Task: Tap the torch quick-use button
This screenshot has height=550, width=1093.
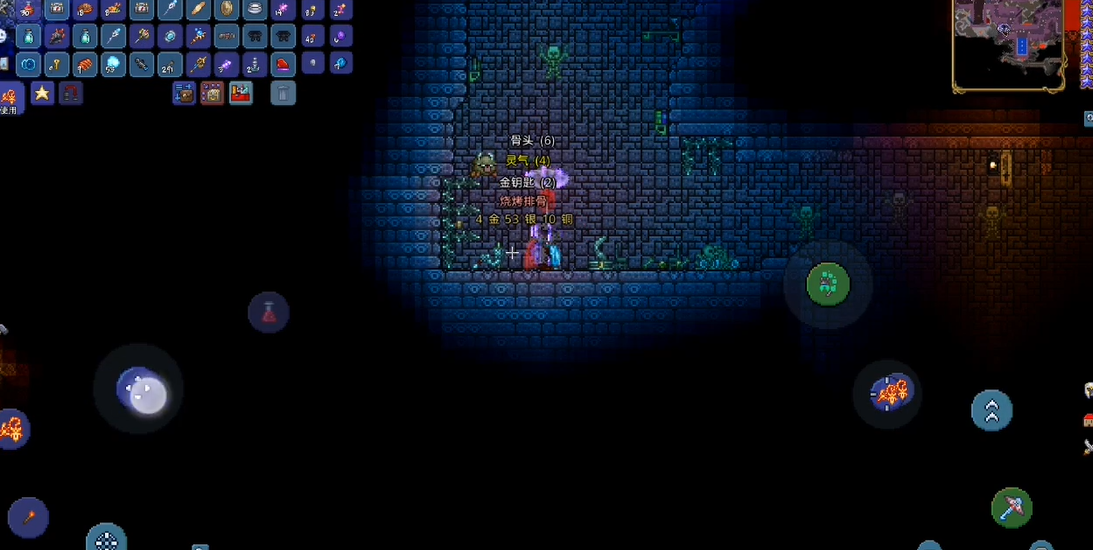Action: pyautogui.click(x=28, y=517)
